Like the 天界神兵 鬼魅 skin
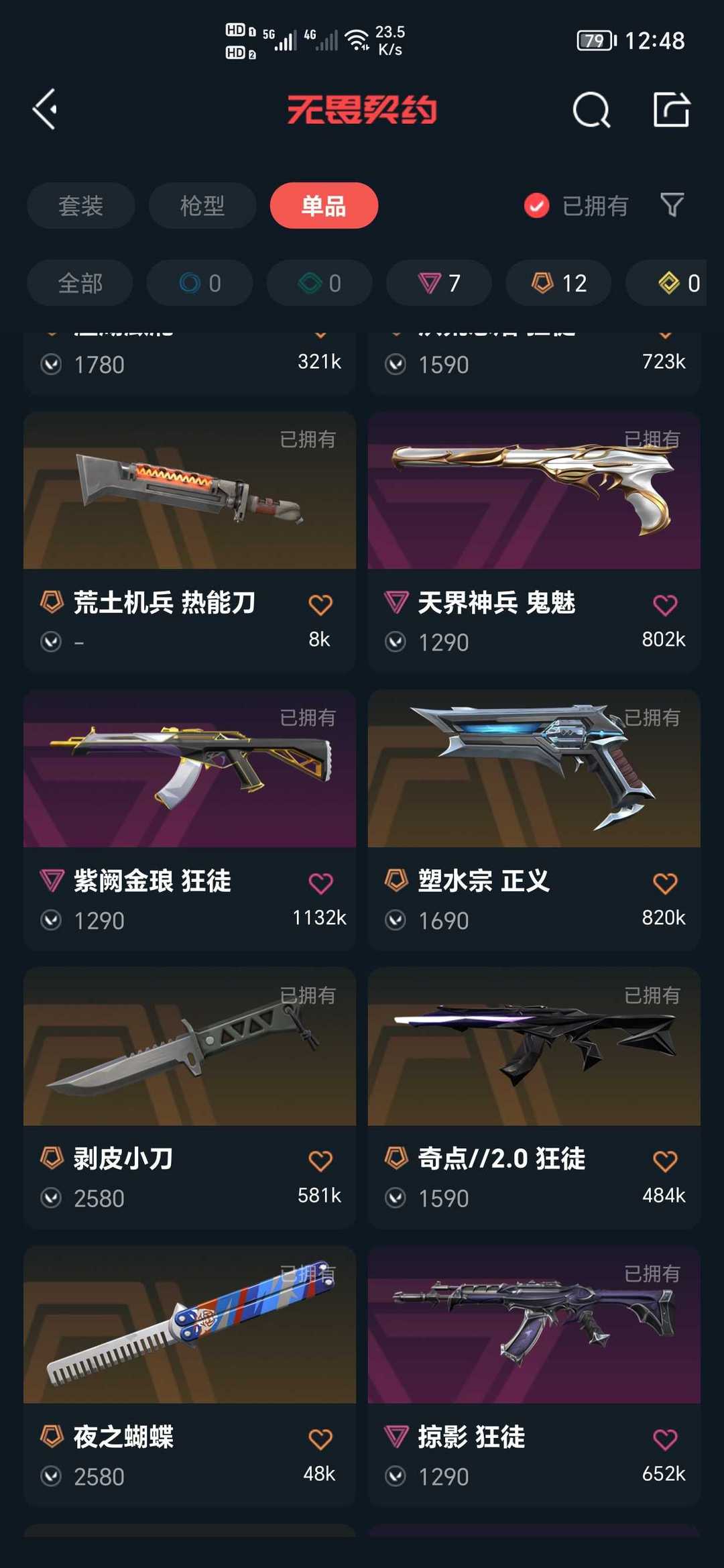724x1568 pixels. tap(664, 605)
